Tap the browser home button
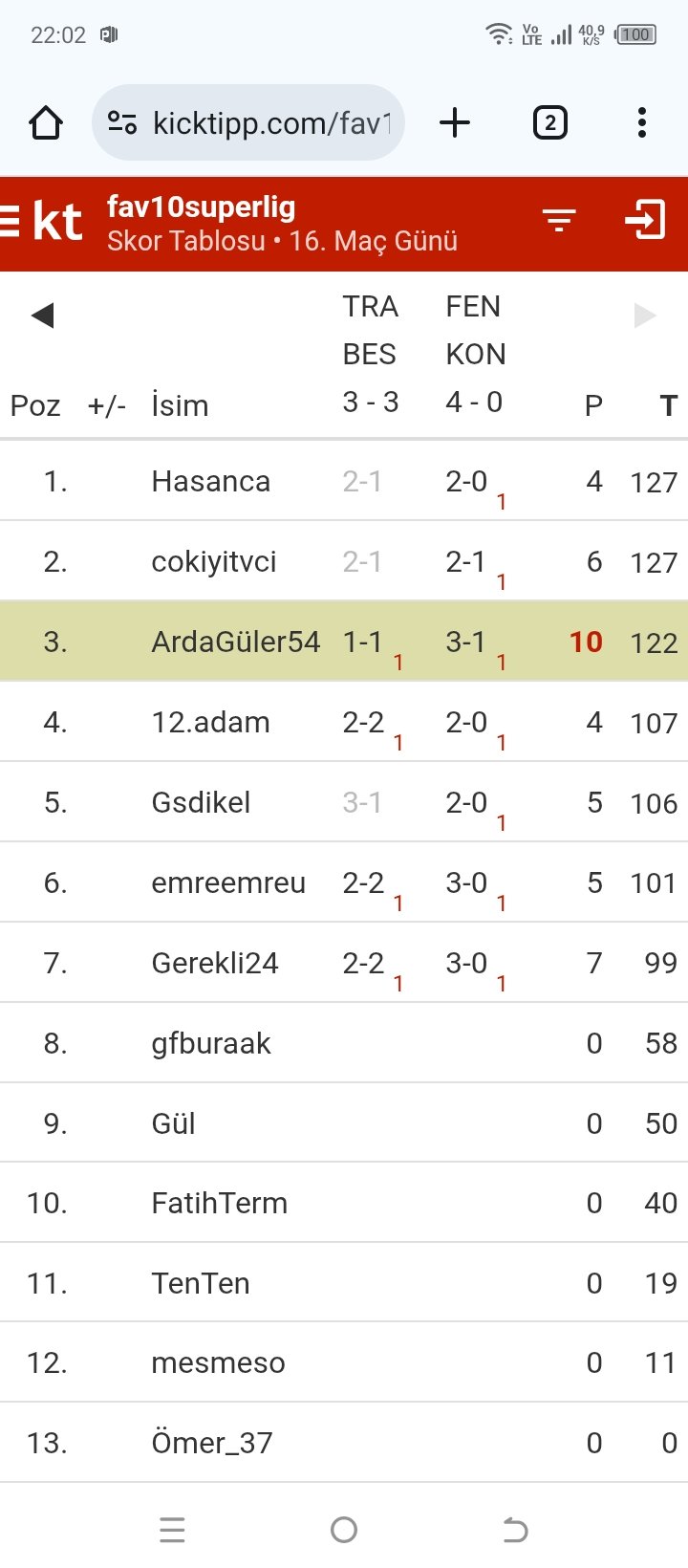 [x=46, y=122]
